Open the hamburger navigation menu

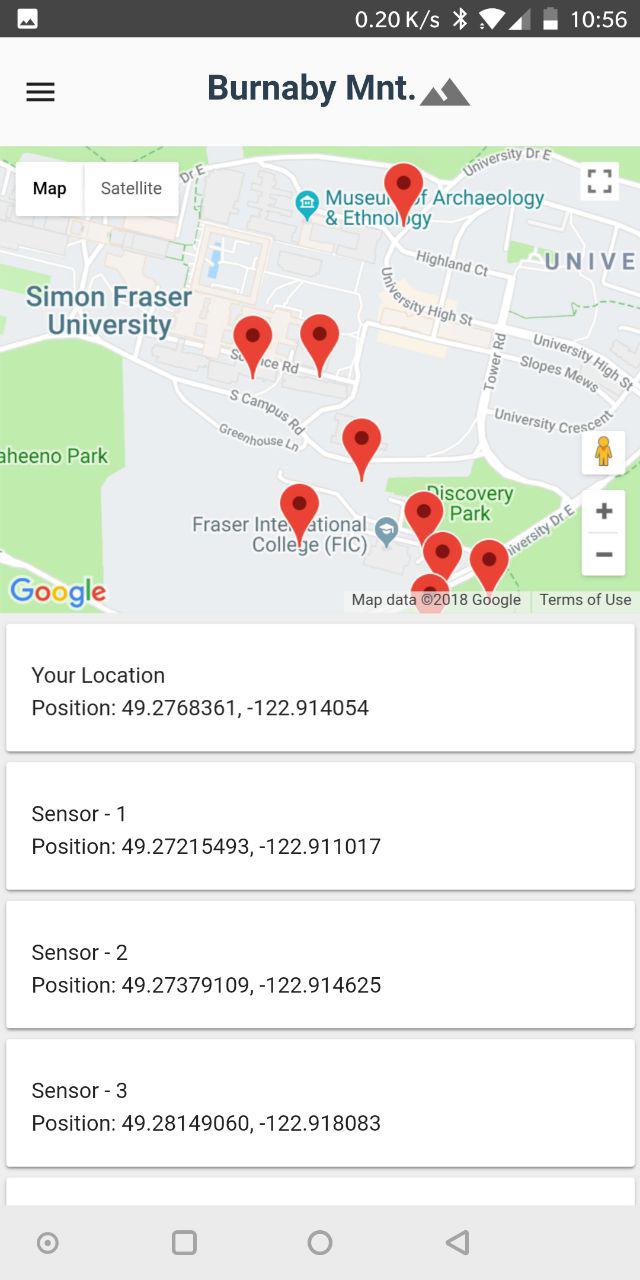click(x=40, y=92)
